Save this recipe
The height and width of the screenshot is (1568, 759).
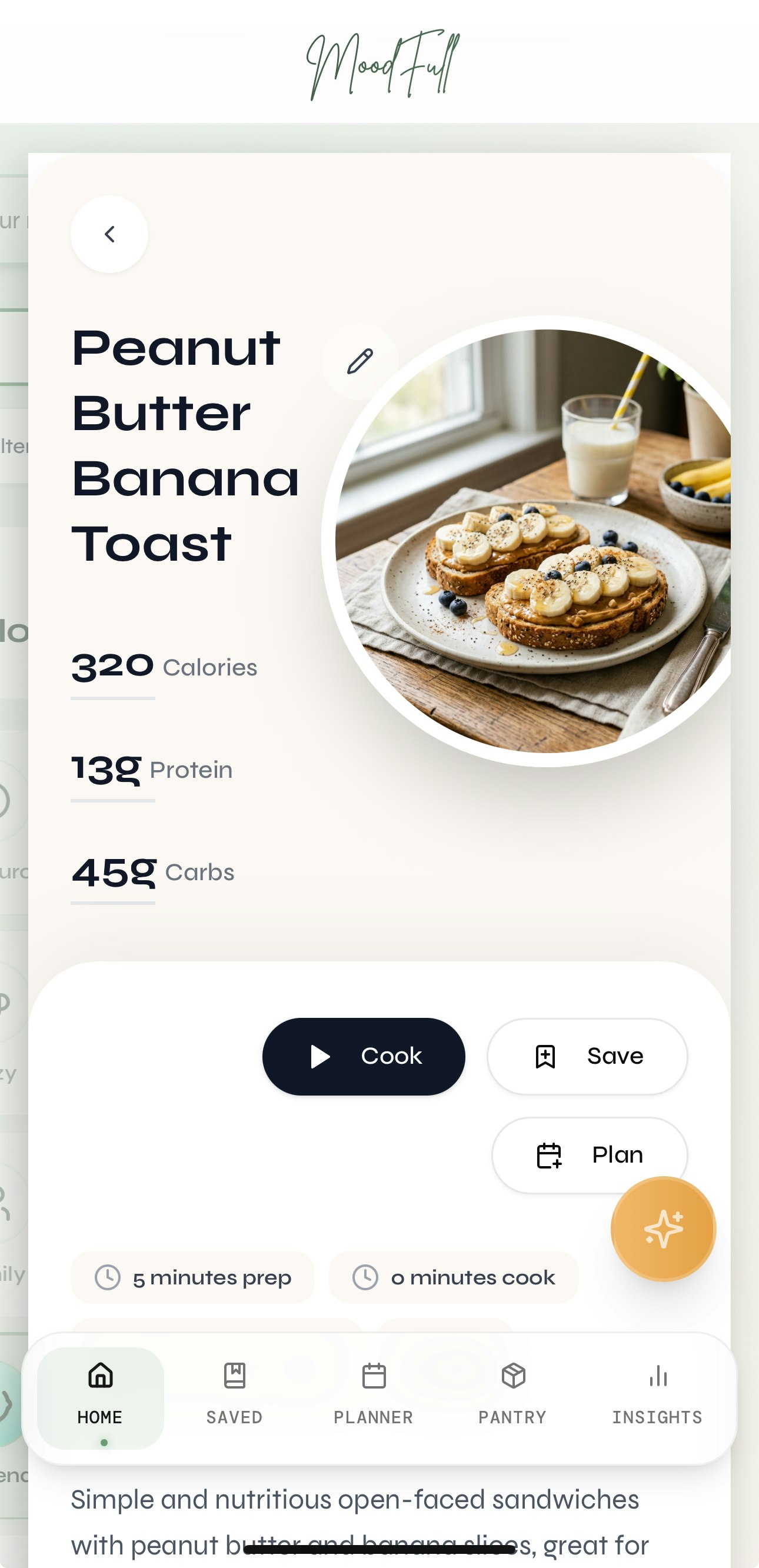click(587, 1057)
